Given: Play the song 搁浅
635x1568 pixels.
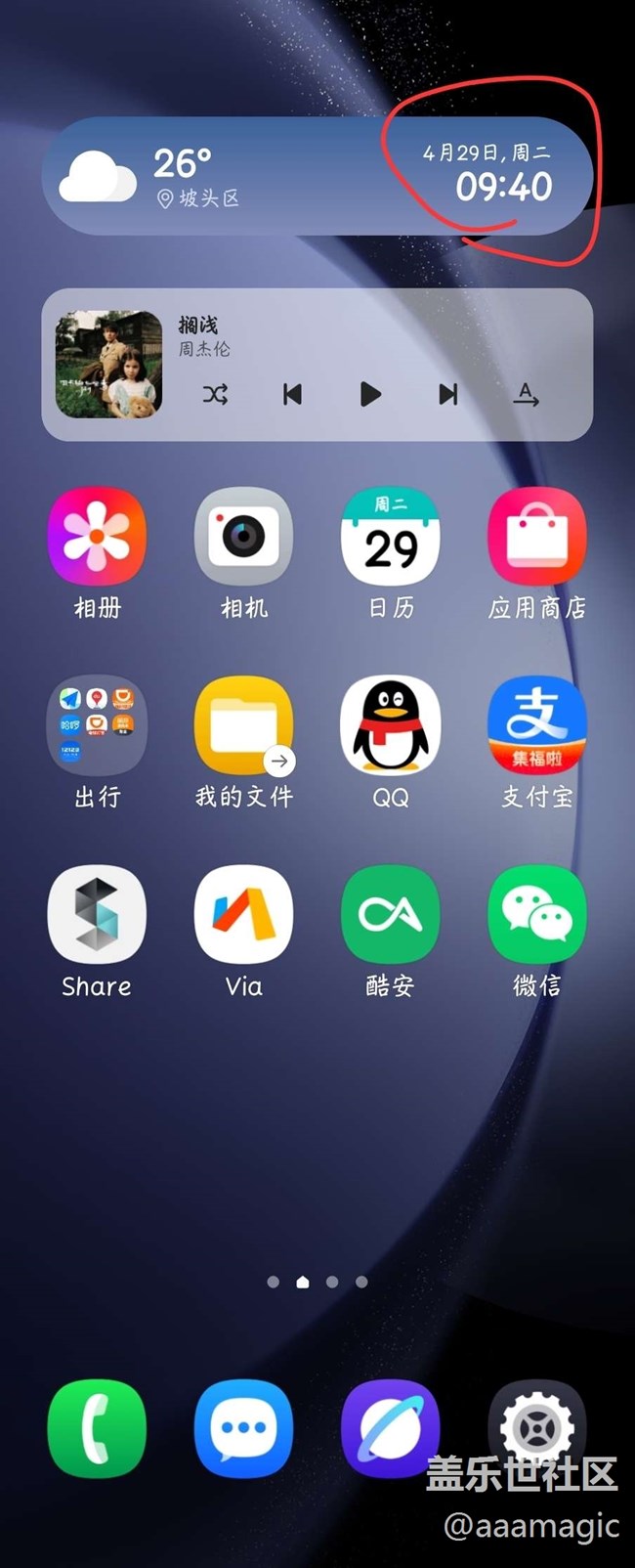Looking at the screenshot, I should click(370, 394).
